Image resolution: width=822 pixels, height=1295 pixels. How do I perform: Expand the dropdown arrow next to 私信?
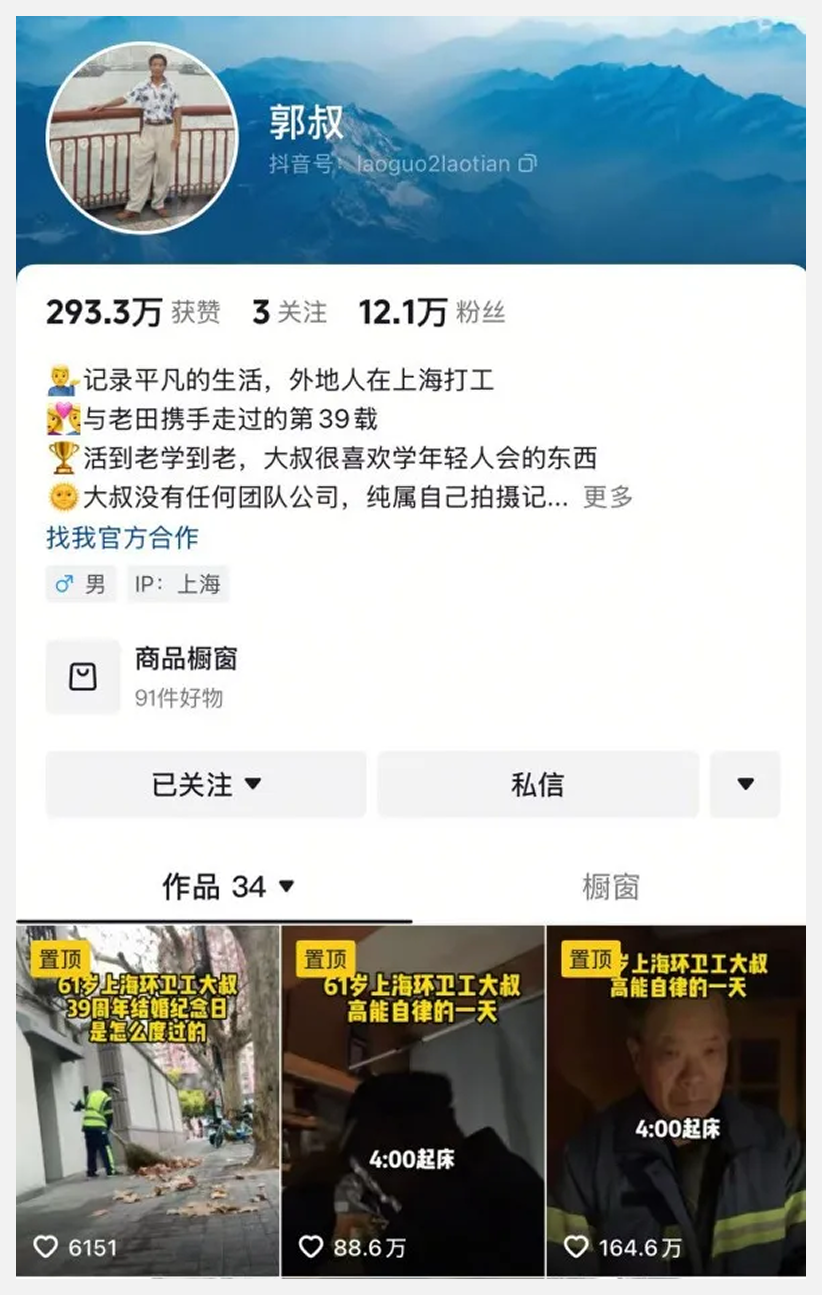[745, 785]
